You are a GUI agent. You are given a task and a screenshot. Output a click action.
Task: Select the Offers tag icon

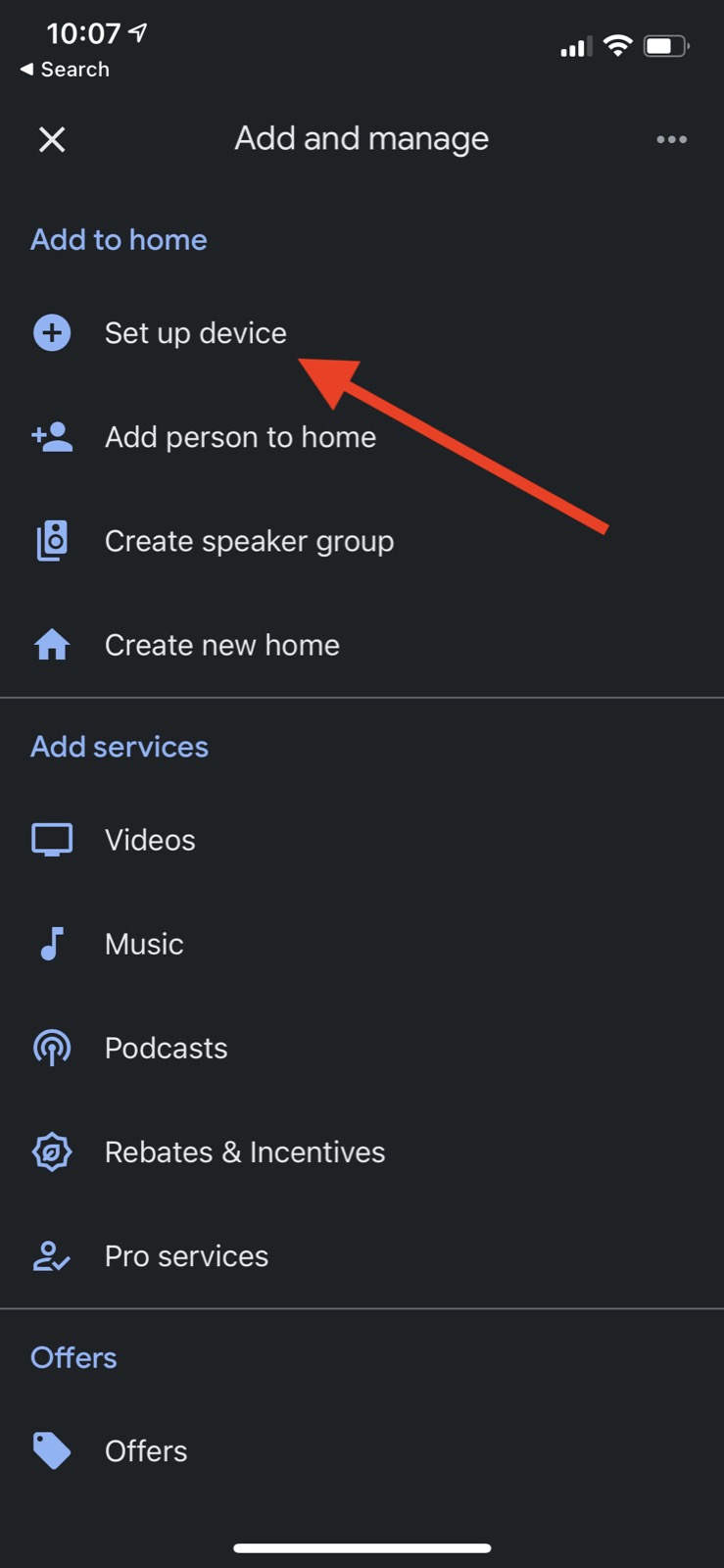[51, 1451]
